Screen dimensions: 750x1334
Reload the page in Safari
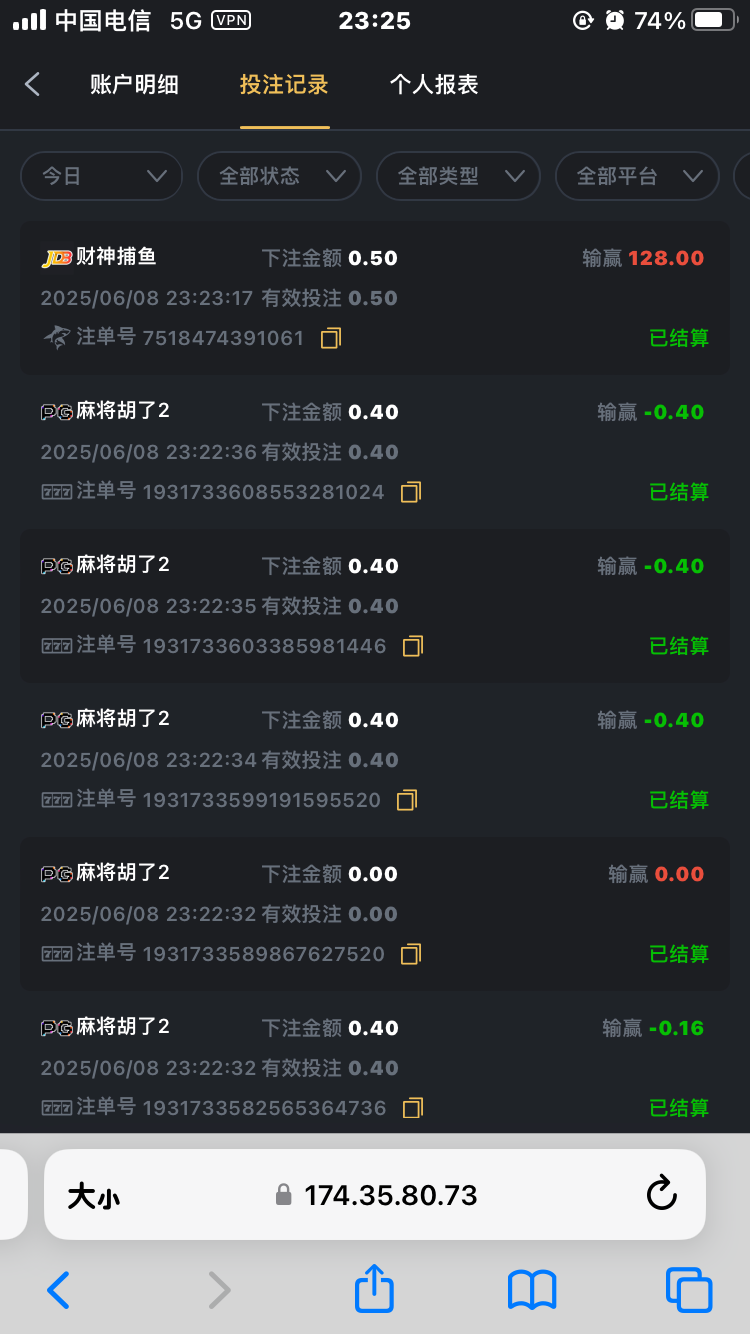pyautogui.click(x=662, y=1194)
